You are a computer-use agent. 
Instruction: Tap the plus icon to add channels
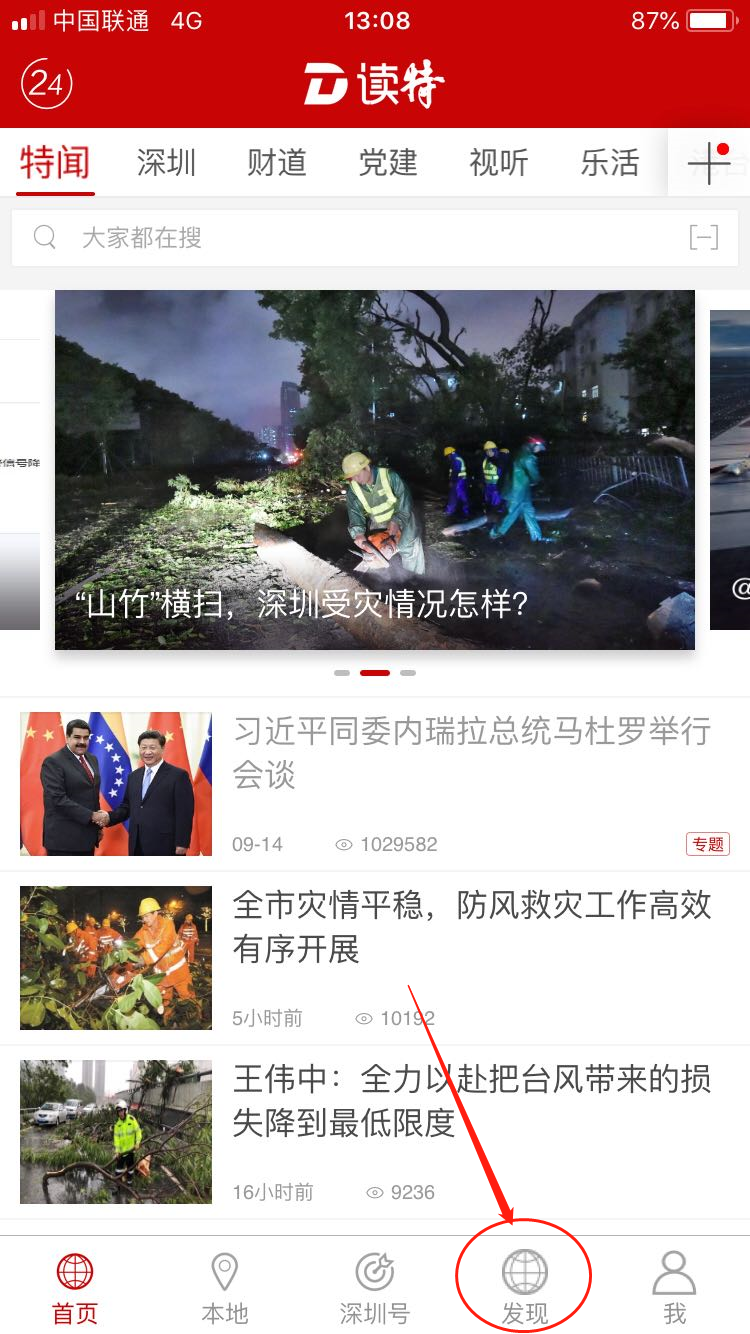point(709,163)
